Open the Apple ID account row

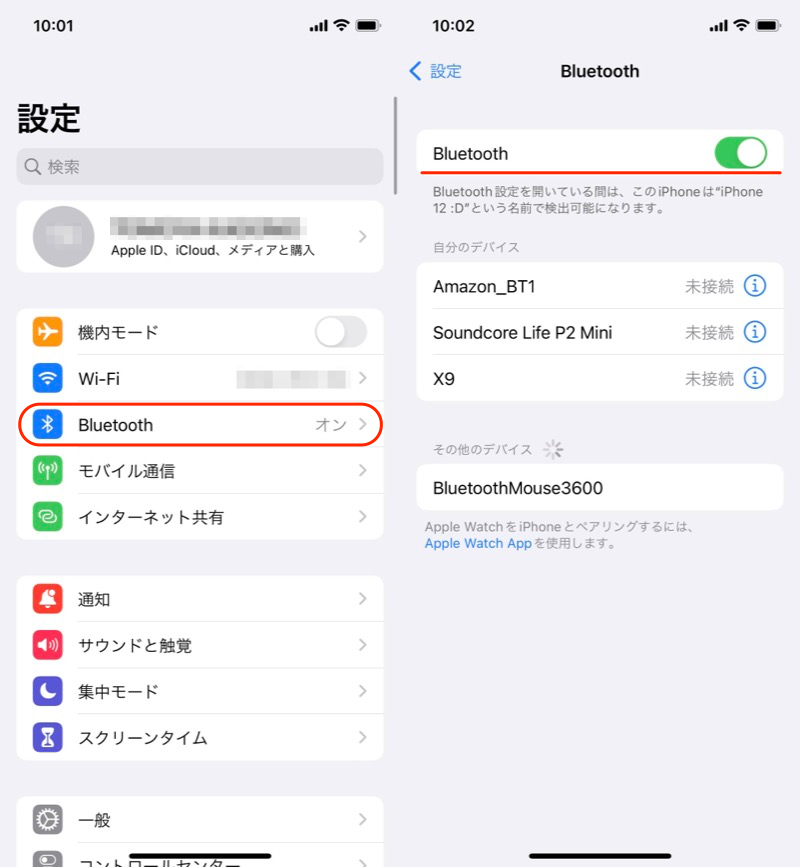point(200,236)
